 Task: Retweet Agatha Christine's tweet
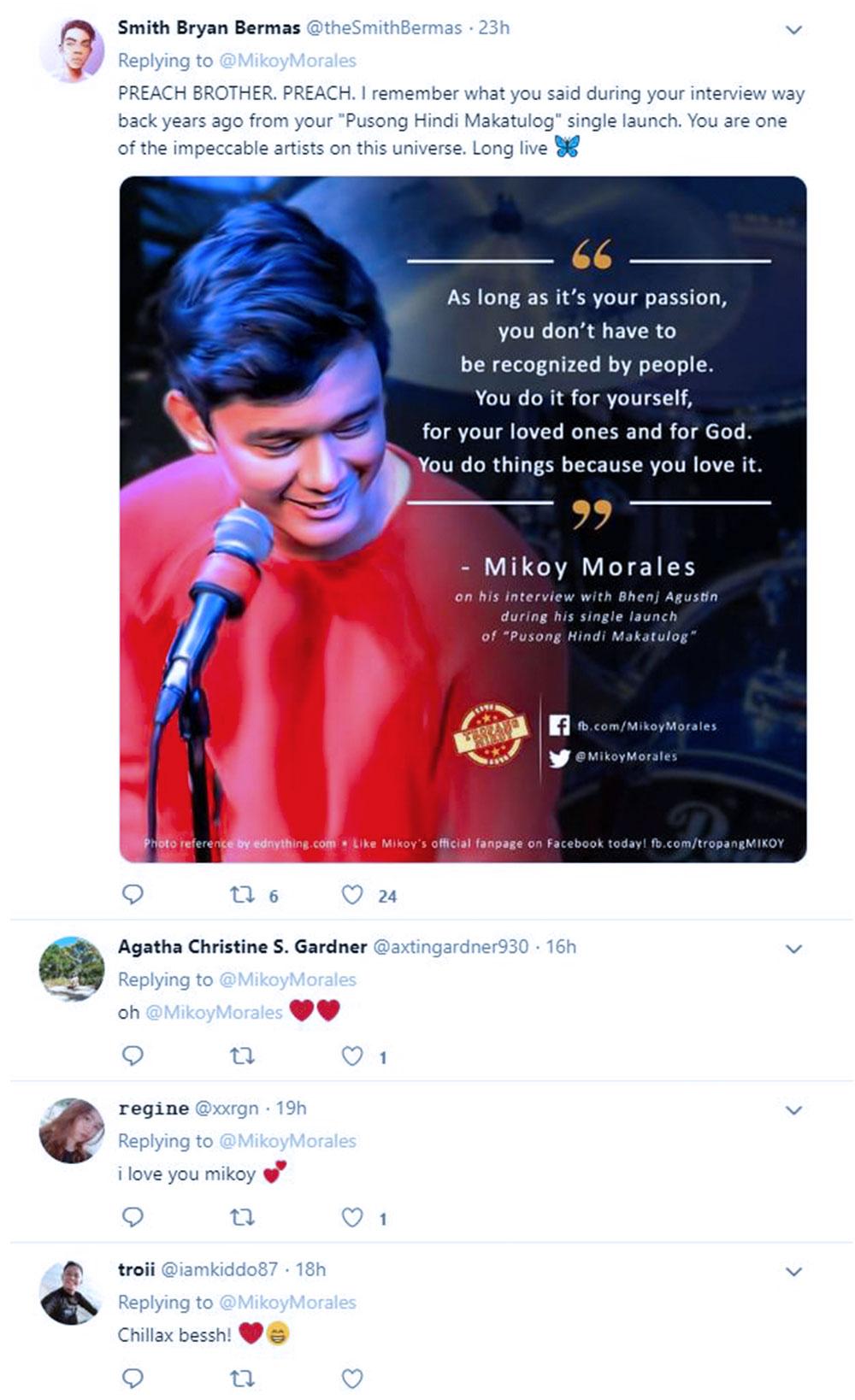243,1056
